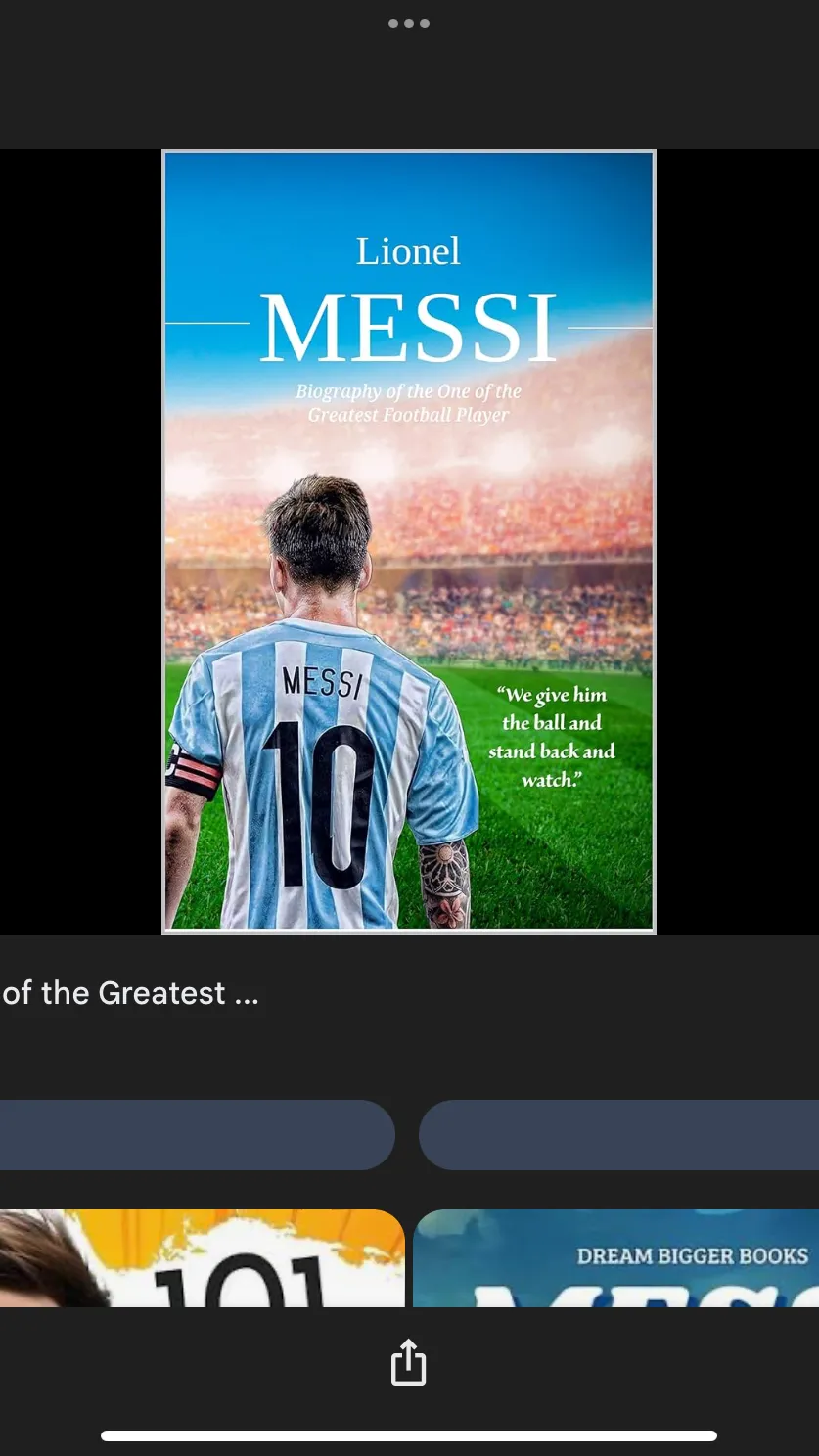
Task: Open the related image with number 101
Action: [x=202, y=1258]
